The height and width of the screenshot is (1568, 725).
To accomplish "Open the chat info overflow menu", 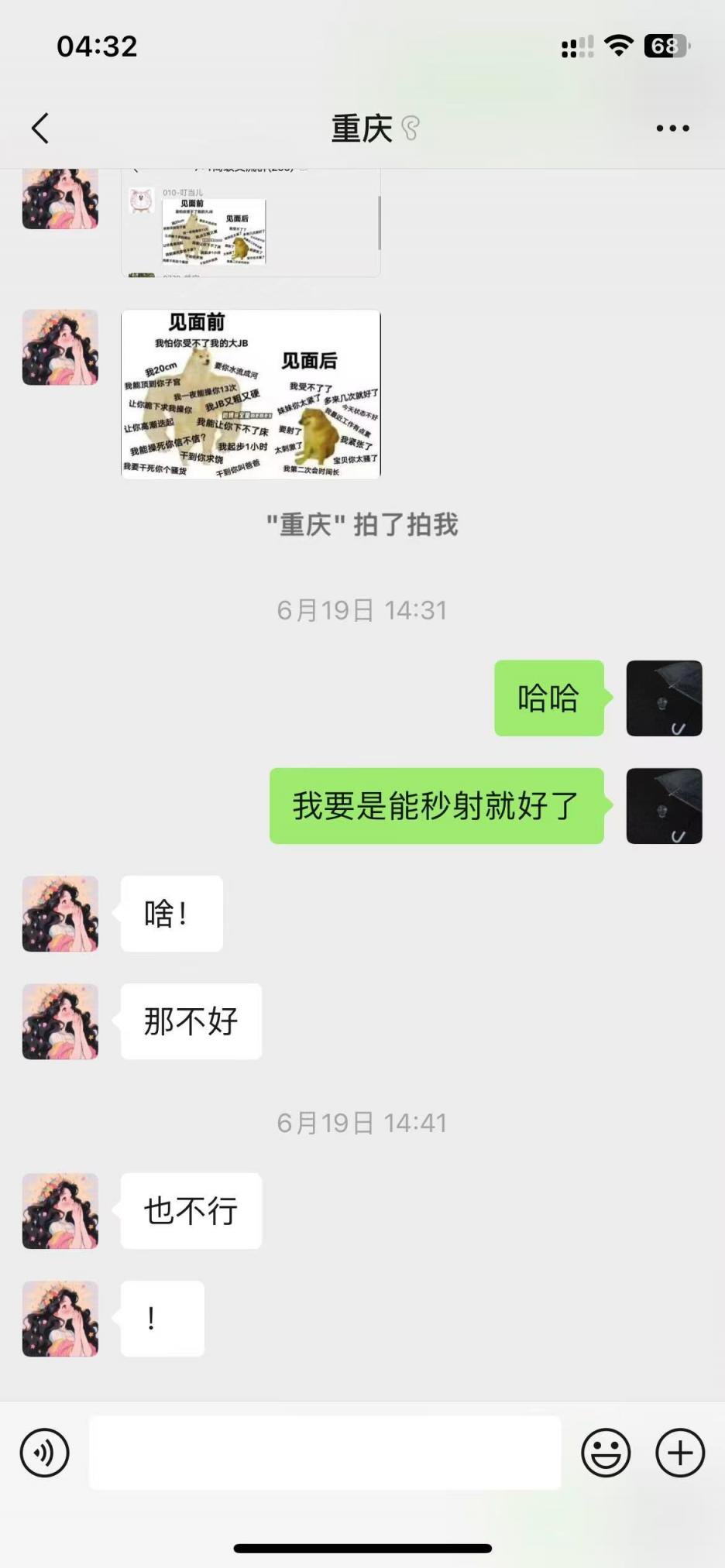I will [672, 129].
